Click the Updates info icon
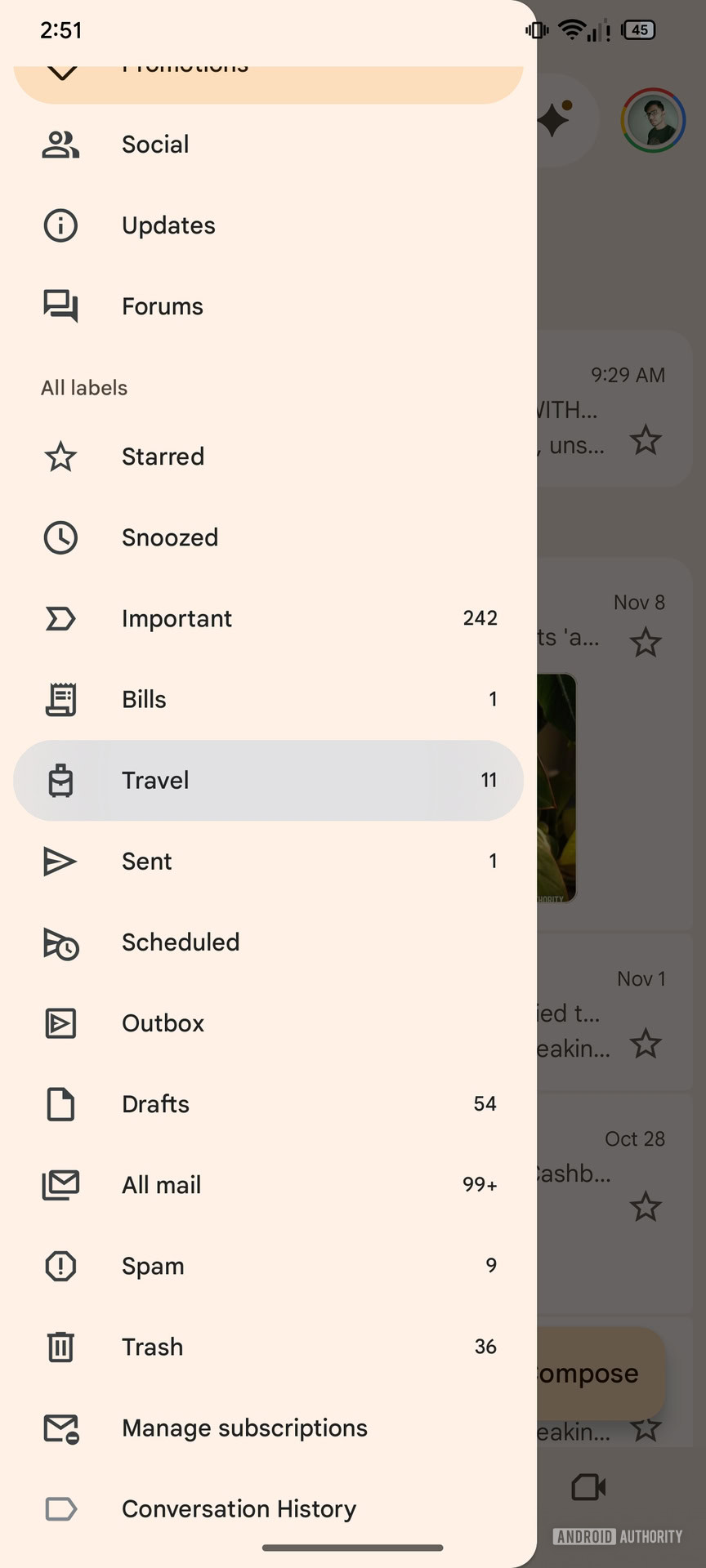 point(60,225)
